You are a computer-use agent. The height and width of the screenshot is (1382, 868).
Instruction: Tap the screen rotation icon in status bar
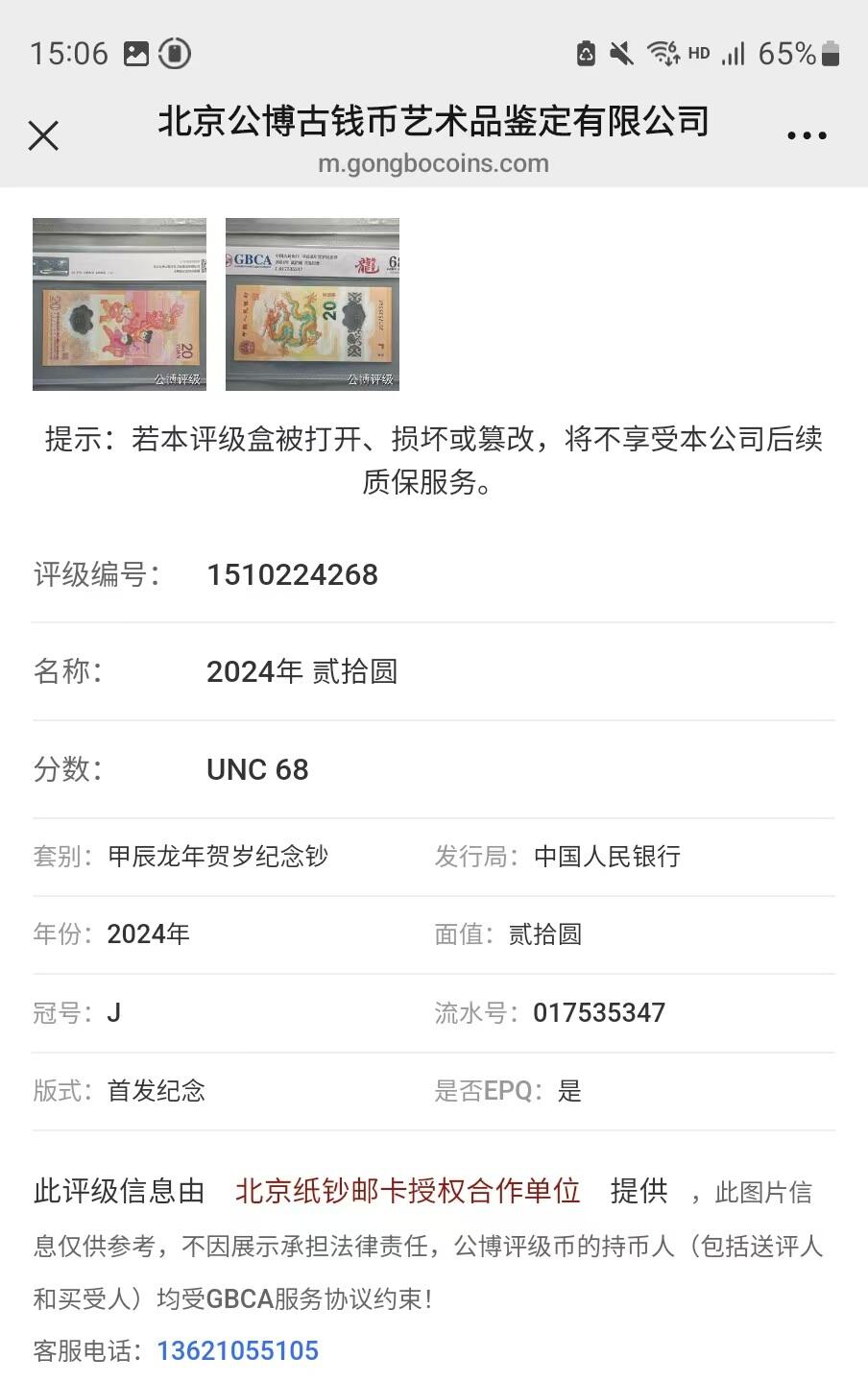tap(173, 54)
